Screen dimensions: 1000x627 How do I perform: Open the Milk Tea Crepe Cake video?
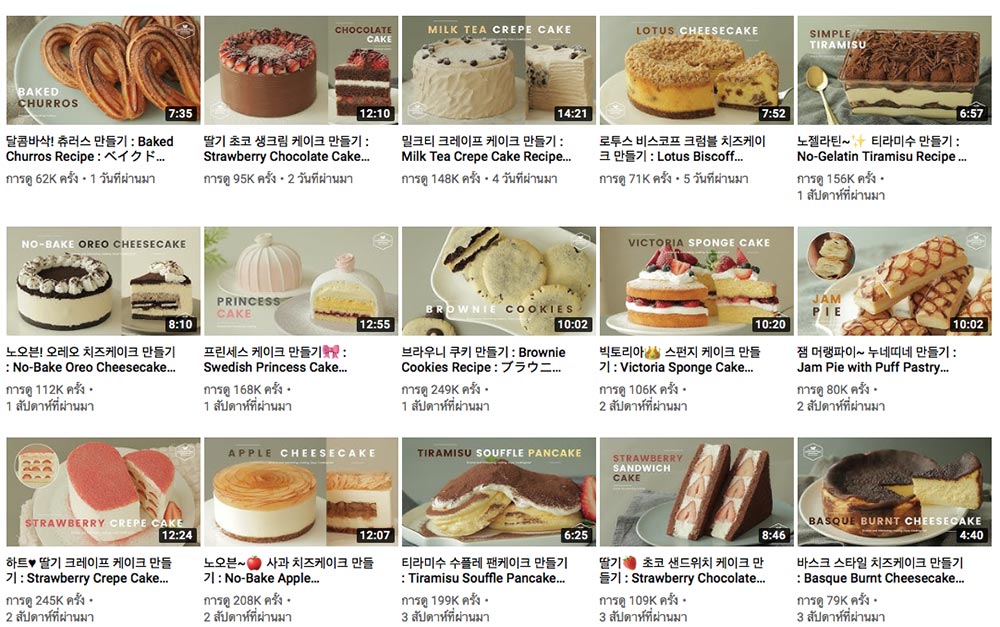498,70
